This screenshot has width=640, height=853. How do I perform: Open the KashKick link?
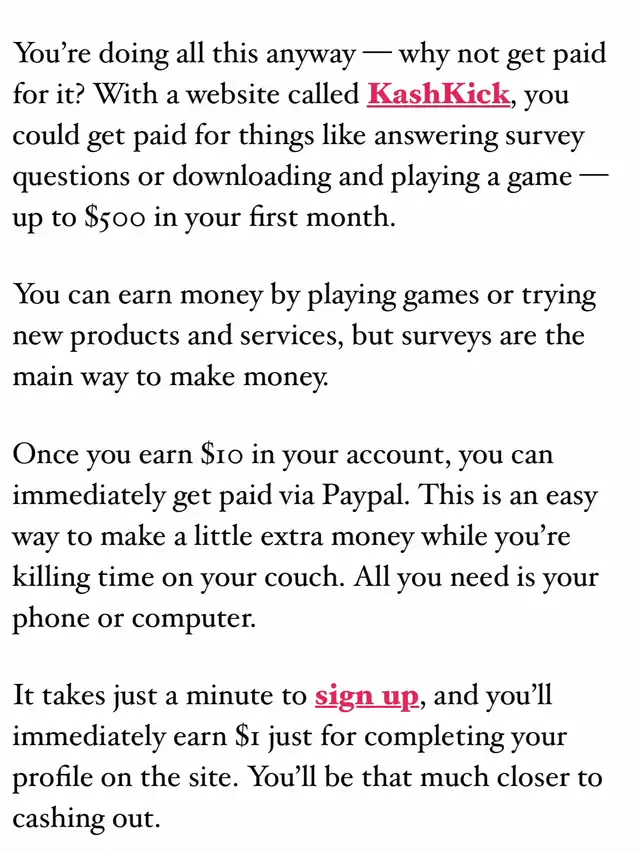[438, 95]
